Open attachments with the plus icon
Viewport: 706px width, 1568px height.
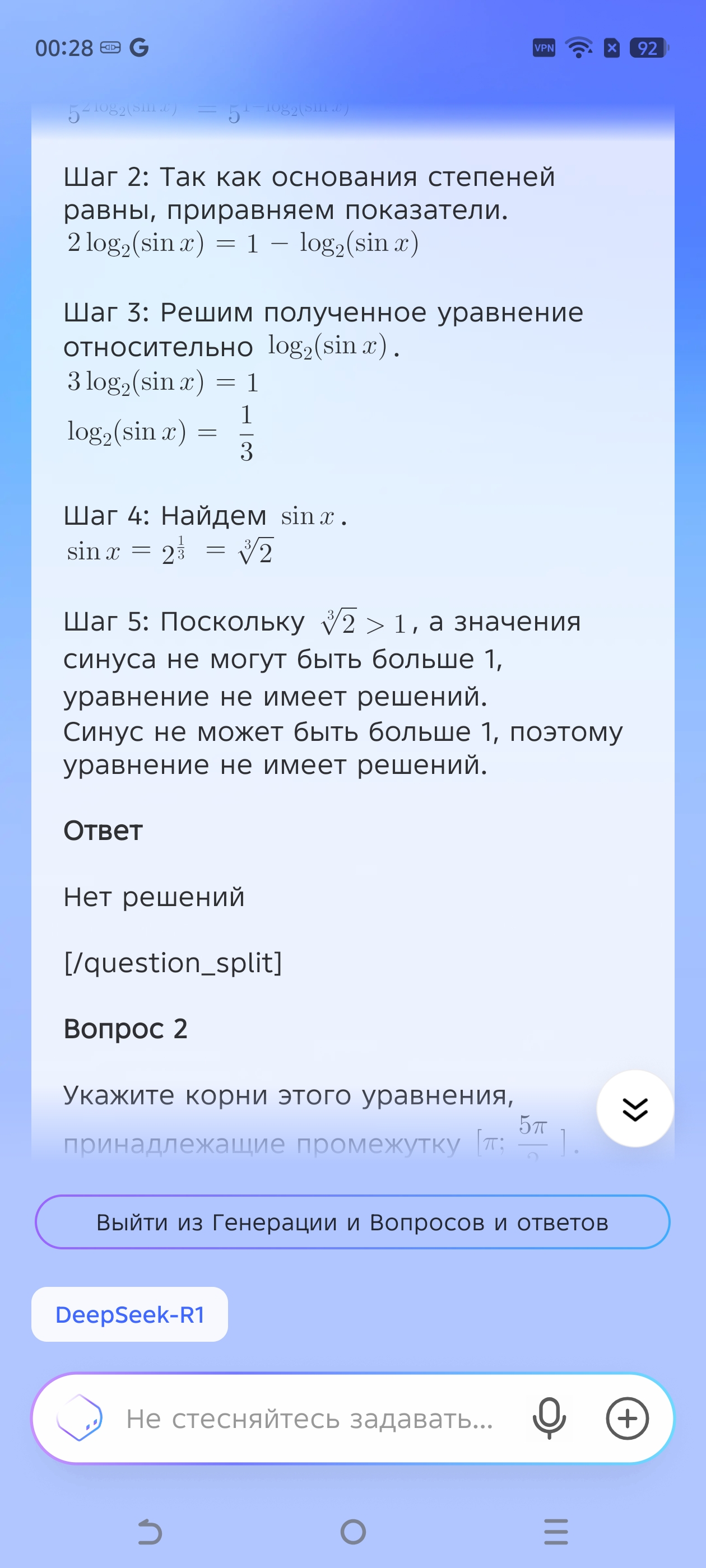pyautogui.click(x=628, y=1419)
